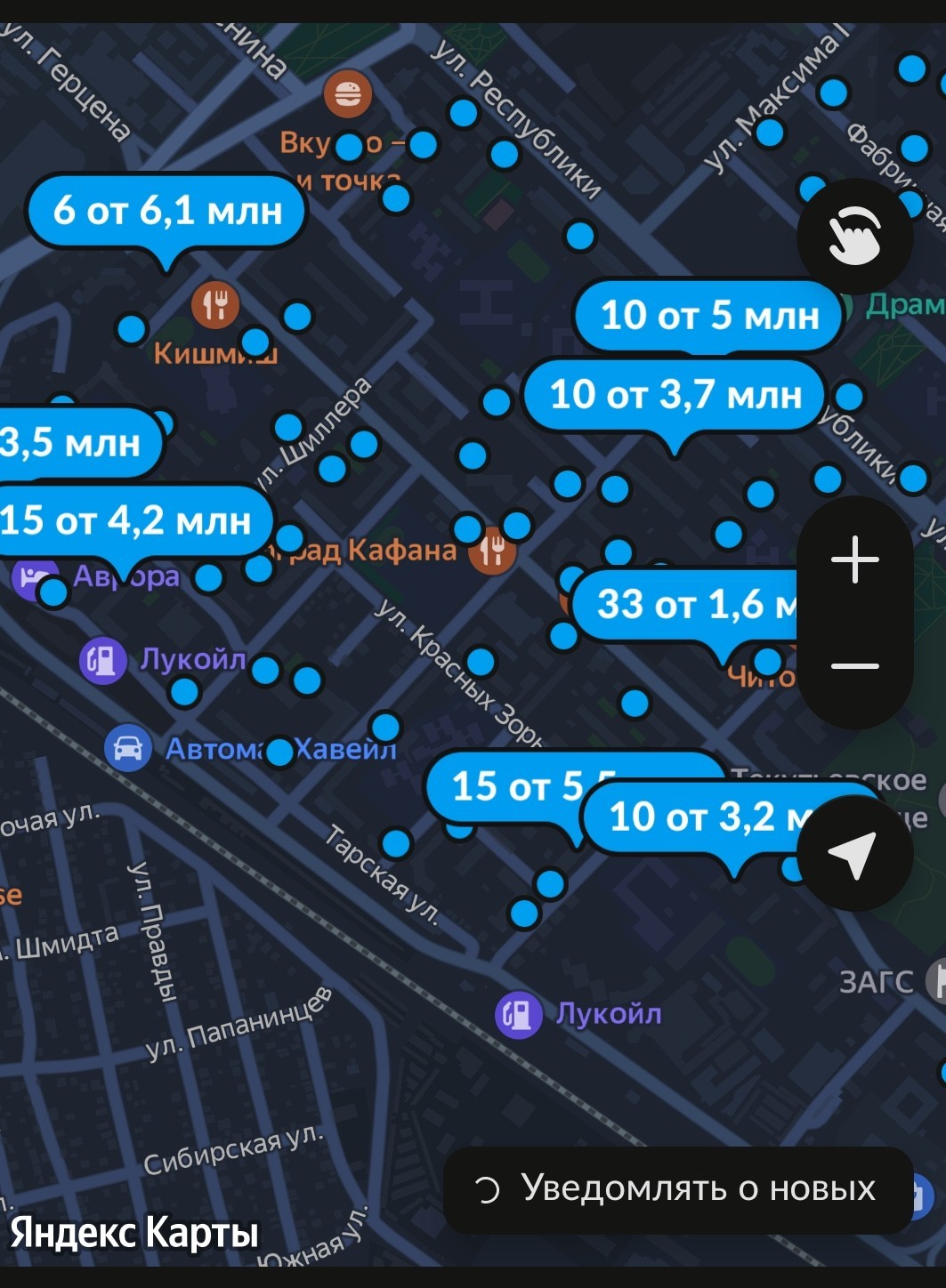This screenshot has height=1288, width=946.
Task: Open the 10 от 5 млн listing cluster
Action: pos(708,316)
